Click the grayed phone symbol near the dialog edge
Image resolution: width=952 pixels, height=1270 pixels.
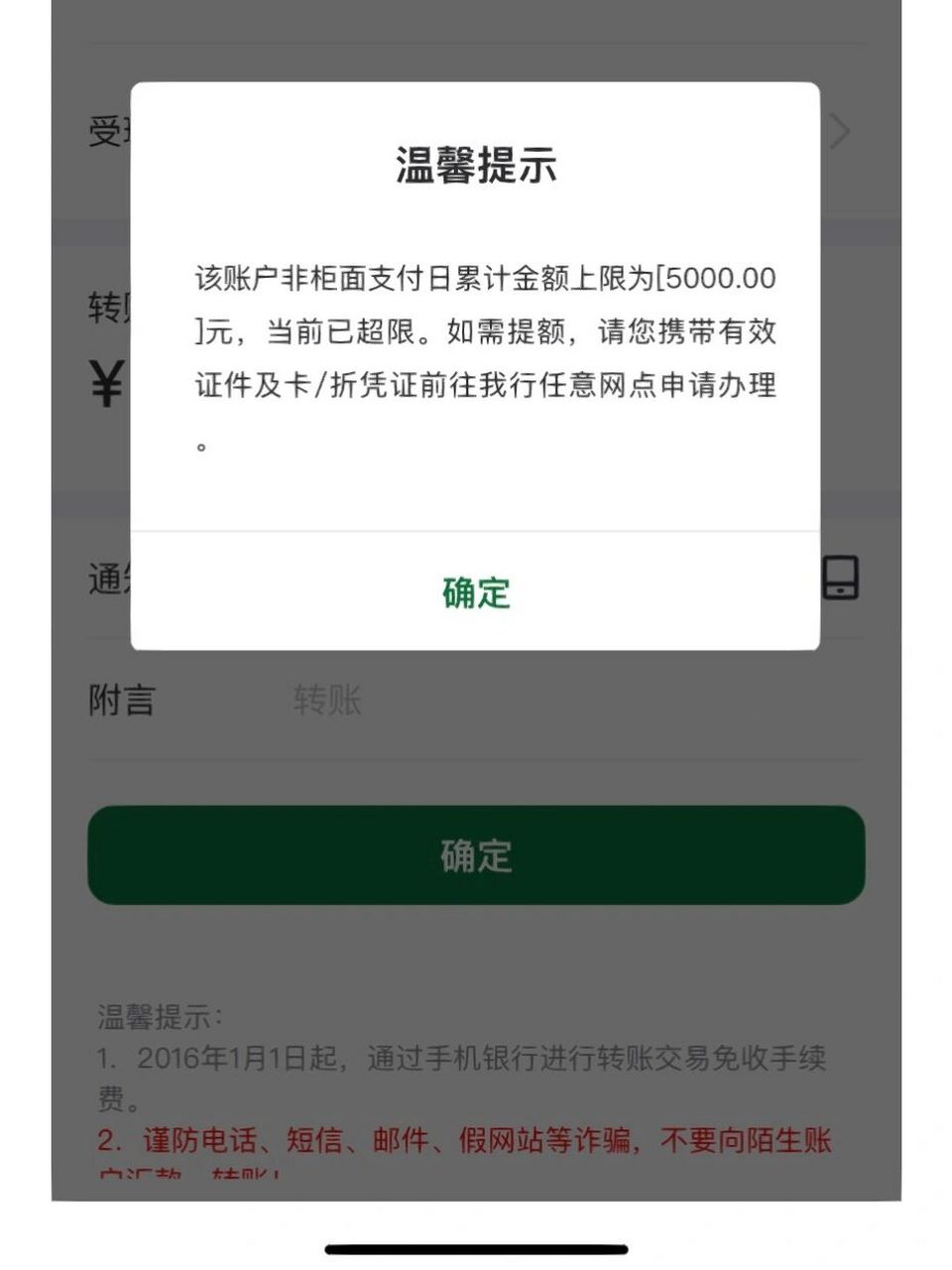(x=841, y=578)
